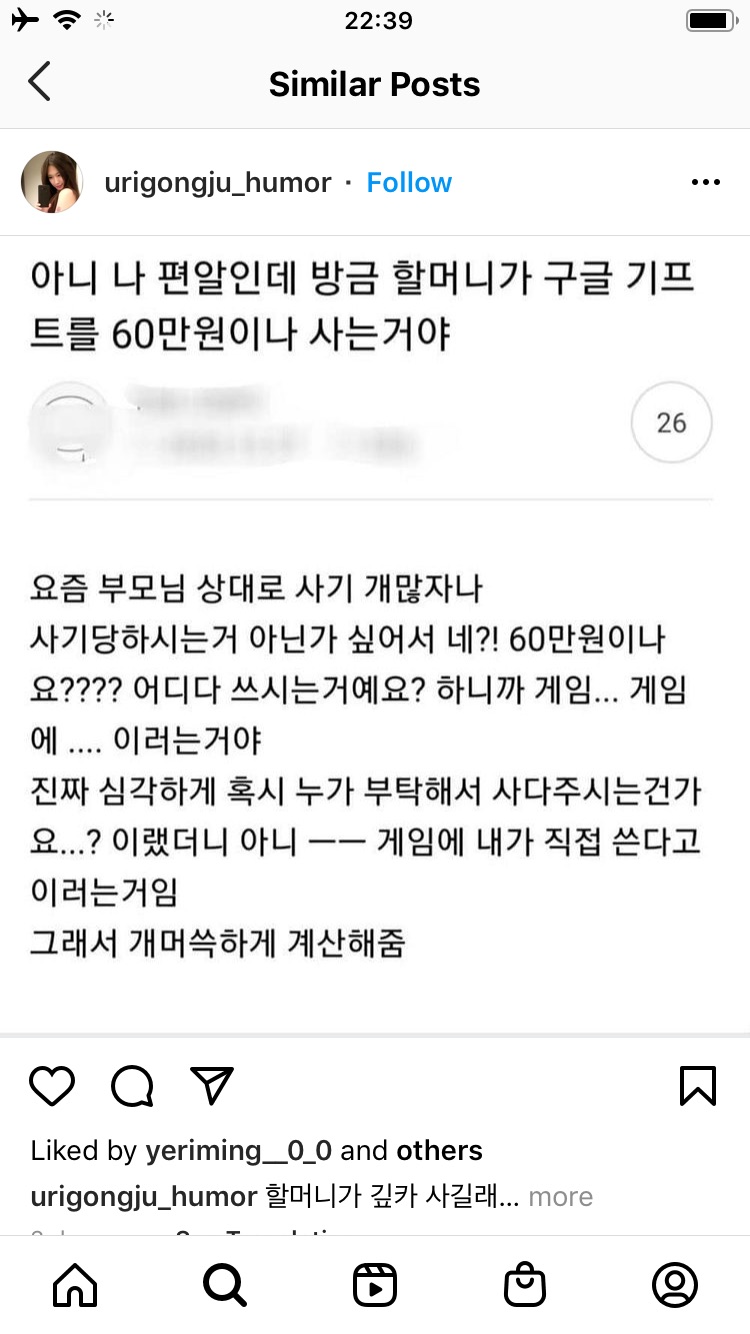Open the Shop tab
The image size is (750, 1334).
point(525,1285)
